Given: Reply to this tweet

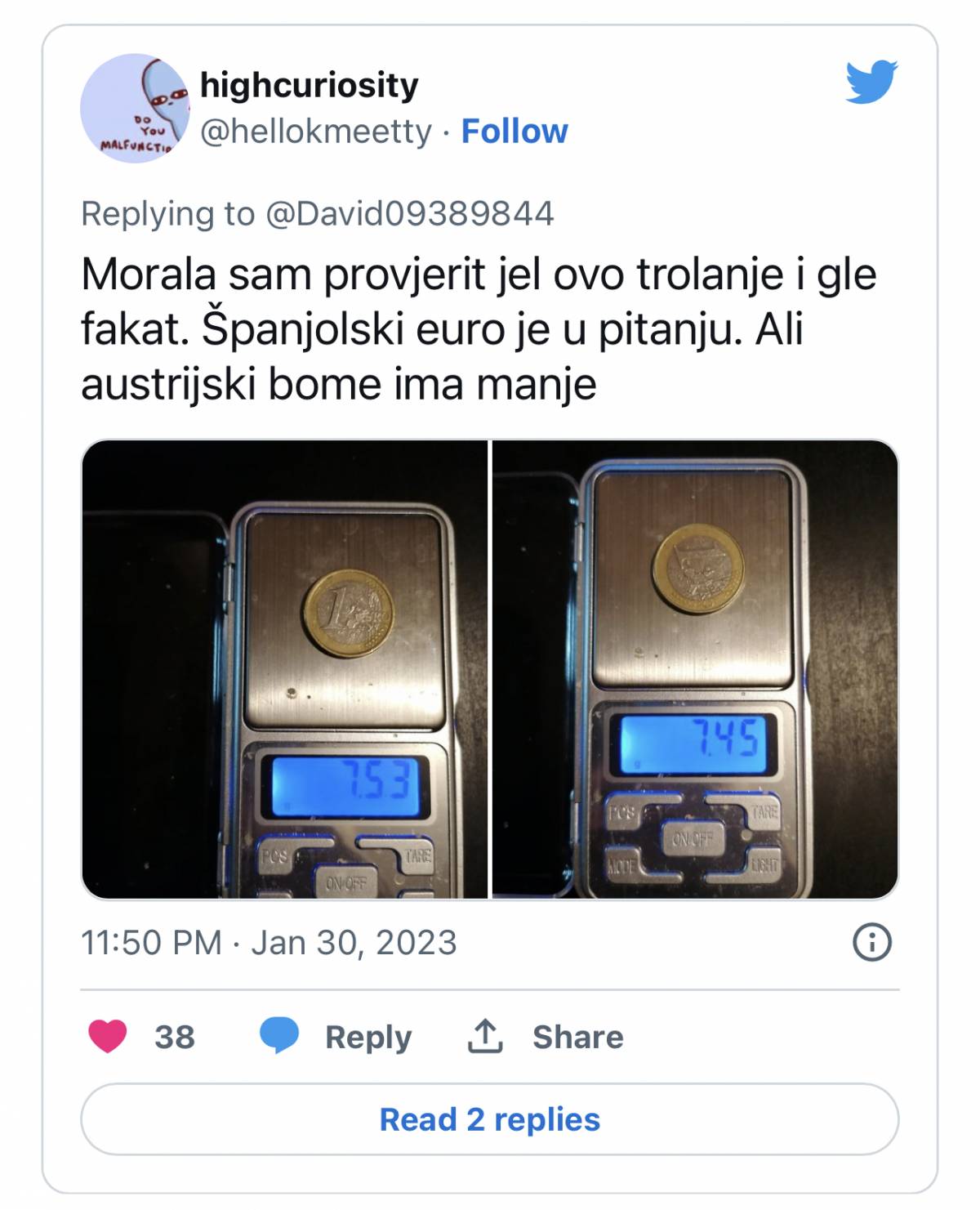Looking at the screenshot, I should tap(336, 1037).
